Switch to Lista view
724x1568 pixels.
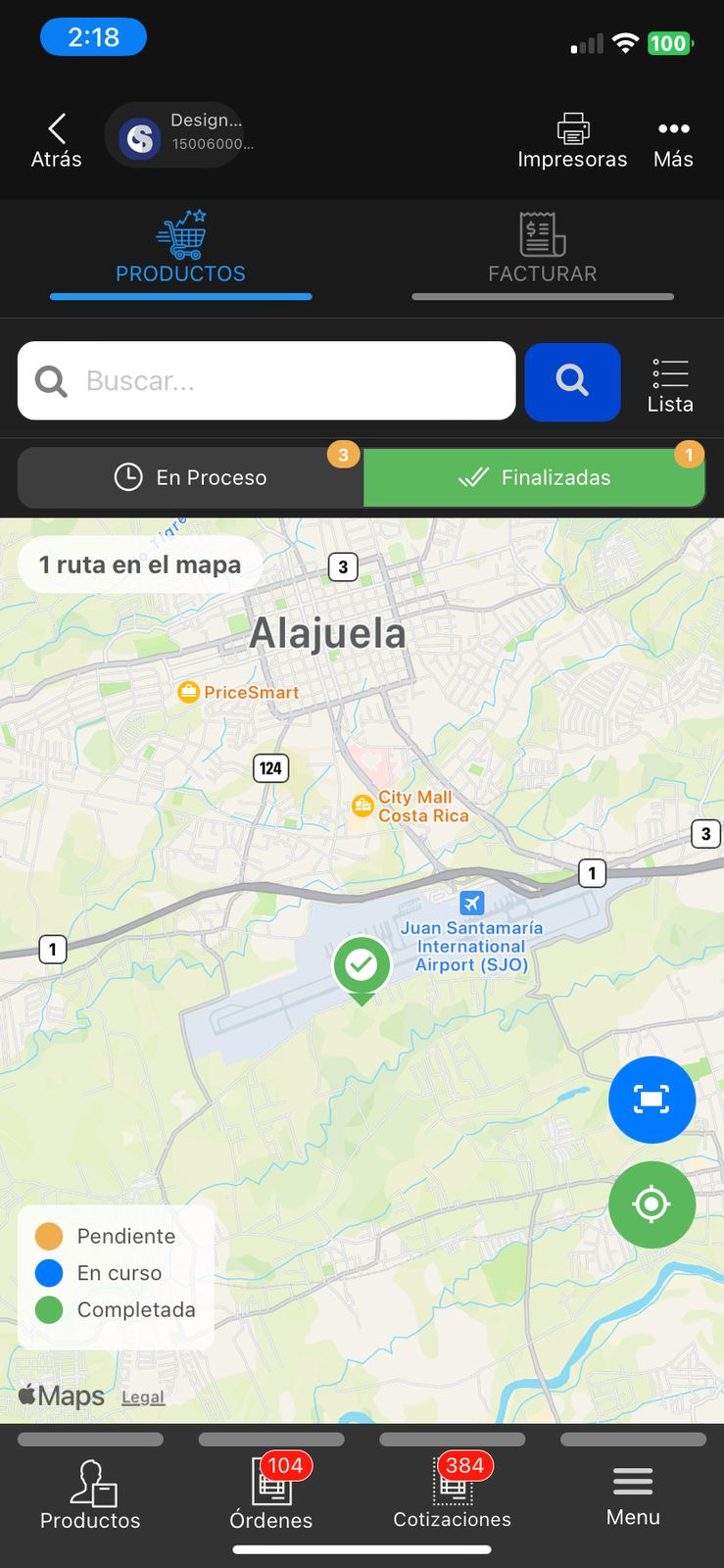tap(670, 384)
